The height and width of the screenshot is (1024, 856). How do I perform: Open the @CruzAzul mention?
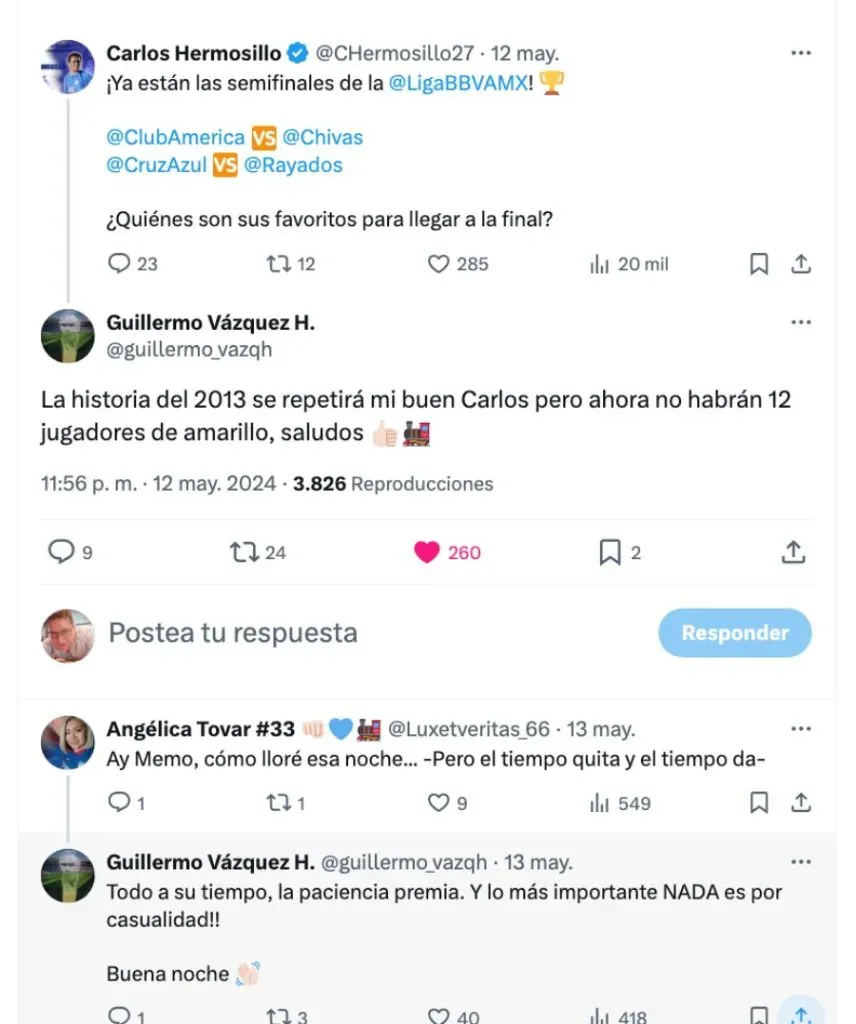pos(156,165)
